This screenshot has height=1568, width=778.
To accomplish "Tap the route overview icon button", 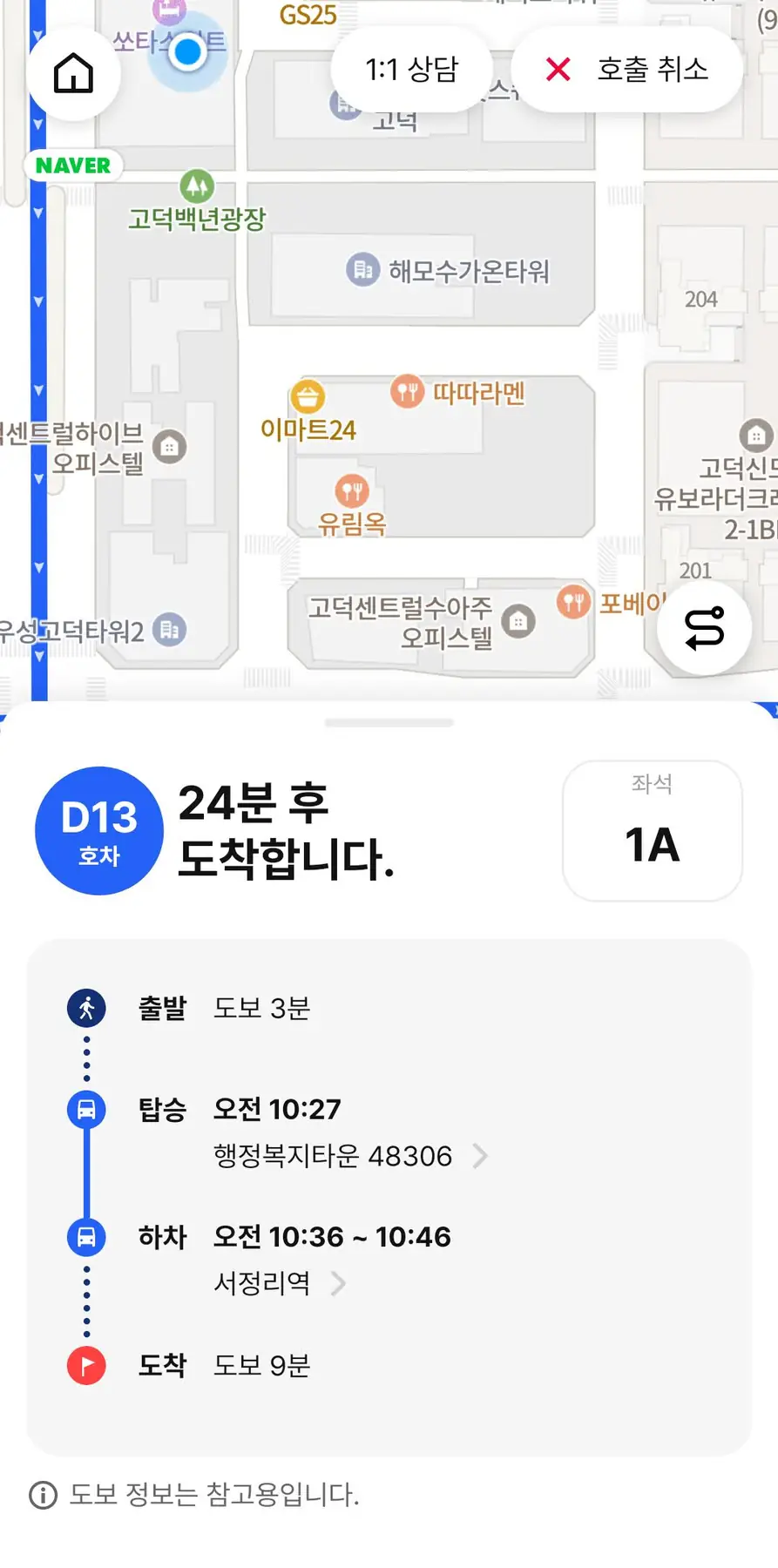I will tap(704, 628).
